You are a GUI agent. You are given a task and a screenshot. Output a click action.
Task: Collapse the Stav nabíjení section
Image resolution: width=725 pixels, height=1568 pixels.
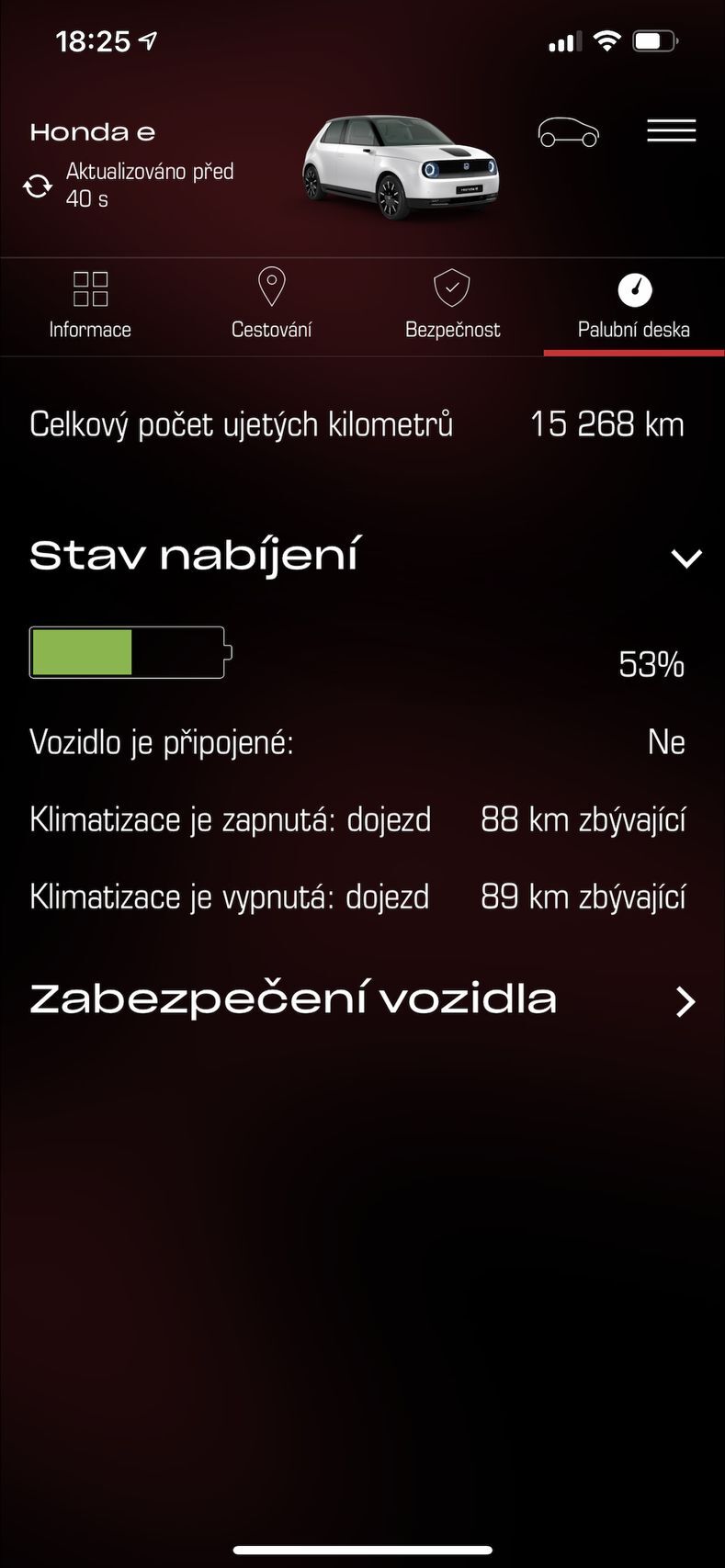pyautogui.click(x=685, y=558)
